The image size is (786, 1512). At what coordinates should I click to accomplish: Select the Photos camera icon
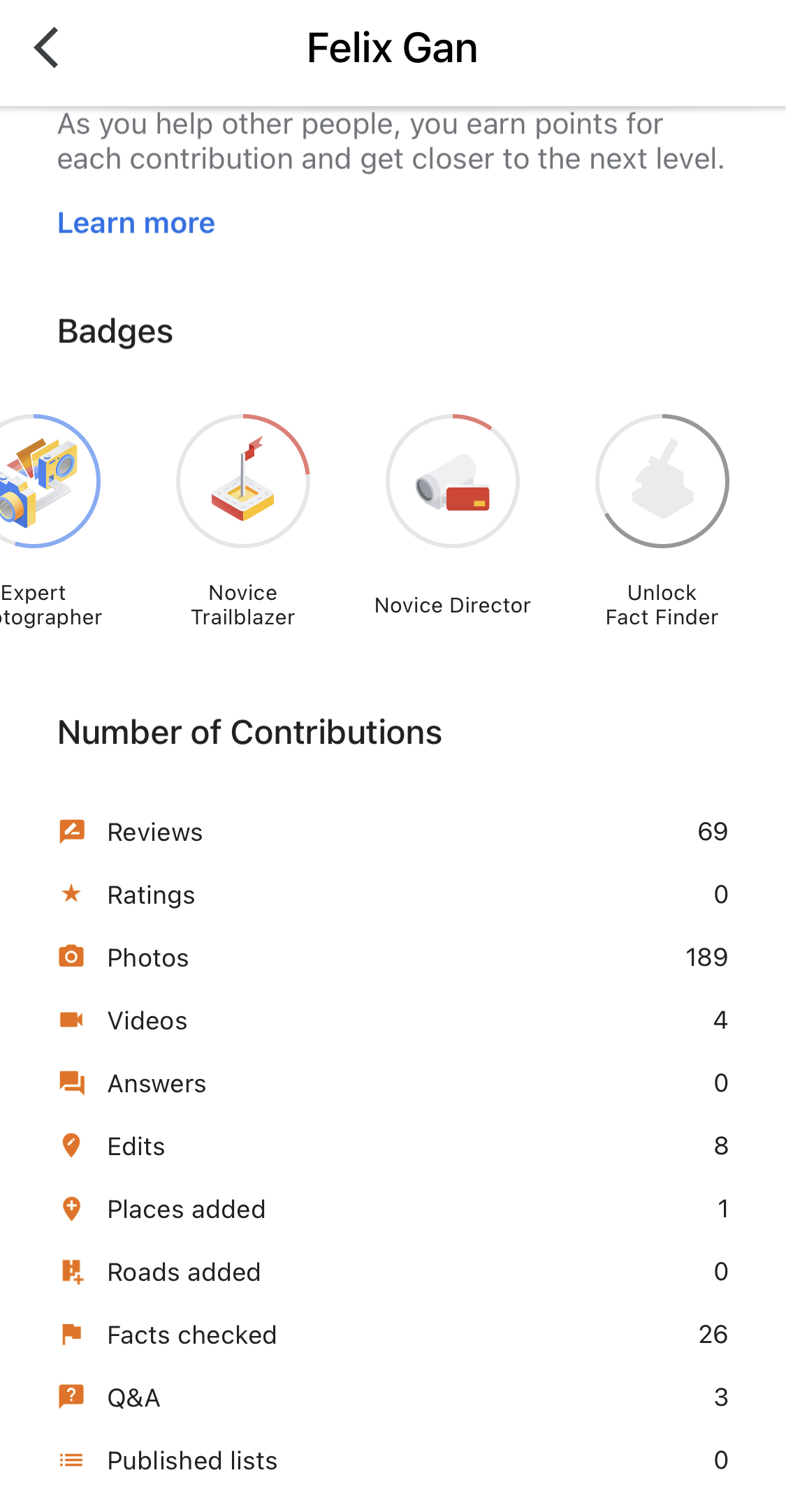pyautogui.click(x=71, y=957)
